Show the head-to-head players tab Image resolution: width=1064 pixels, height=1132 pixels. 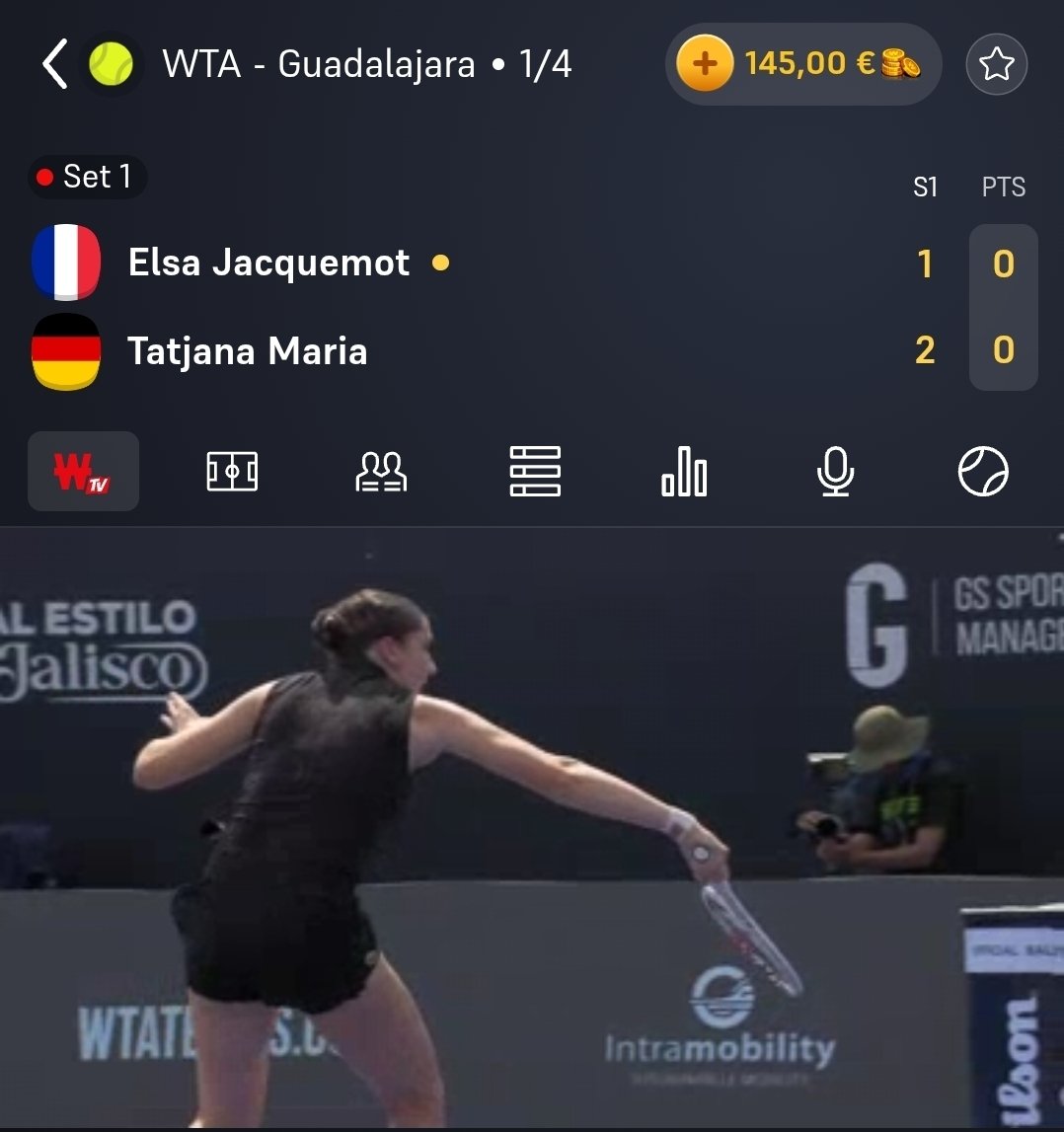pyautogui.click(x=381, y=472)
